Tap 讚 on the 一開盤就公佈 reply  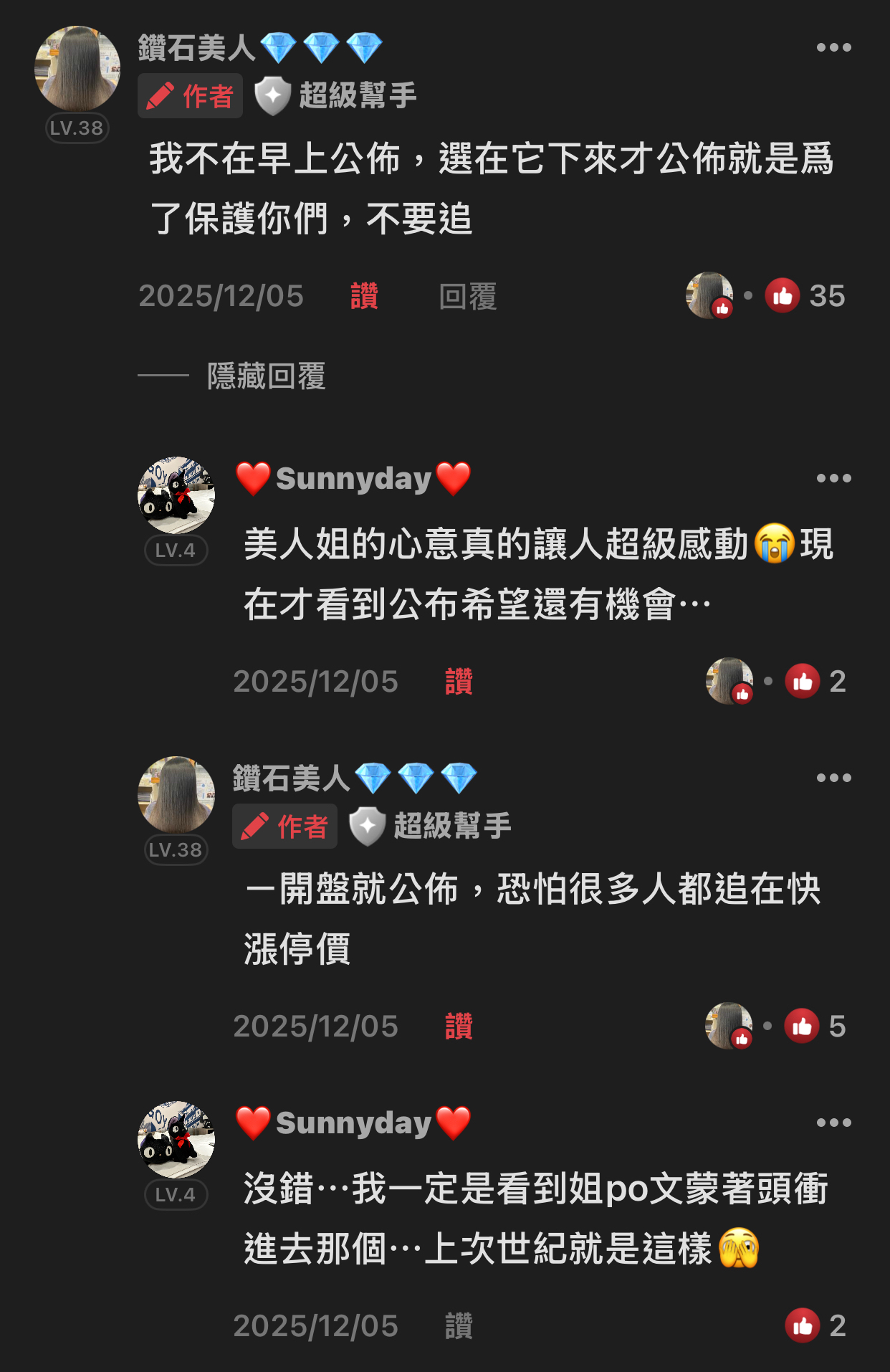tap(459, 1026)
